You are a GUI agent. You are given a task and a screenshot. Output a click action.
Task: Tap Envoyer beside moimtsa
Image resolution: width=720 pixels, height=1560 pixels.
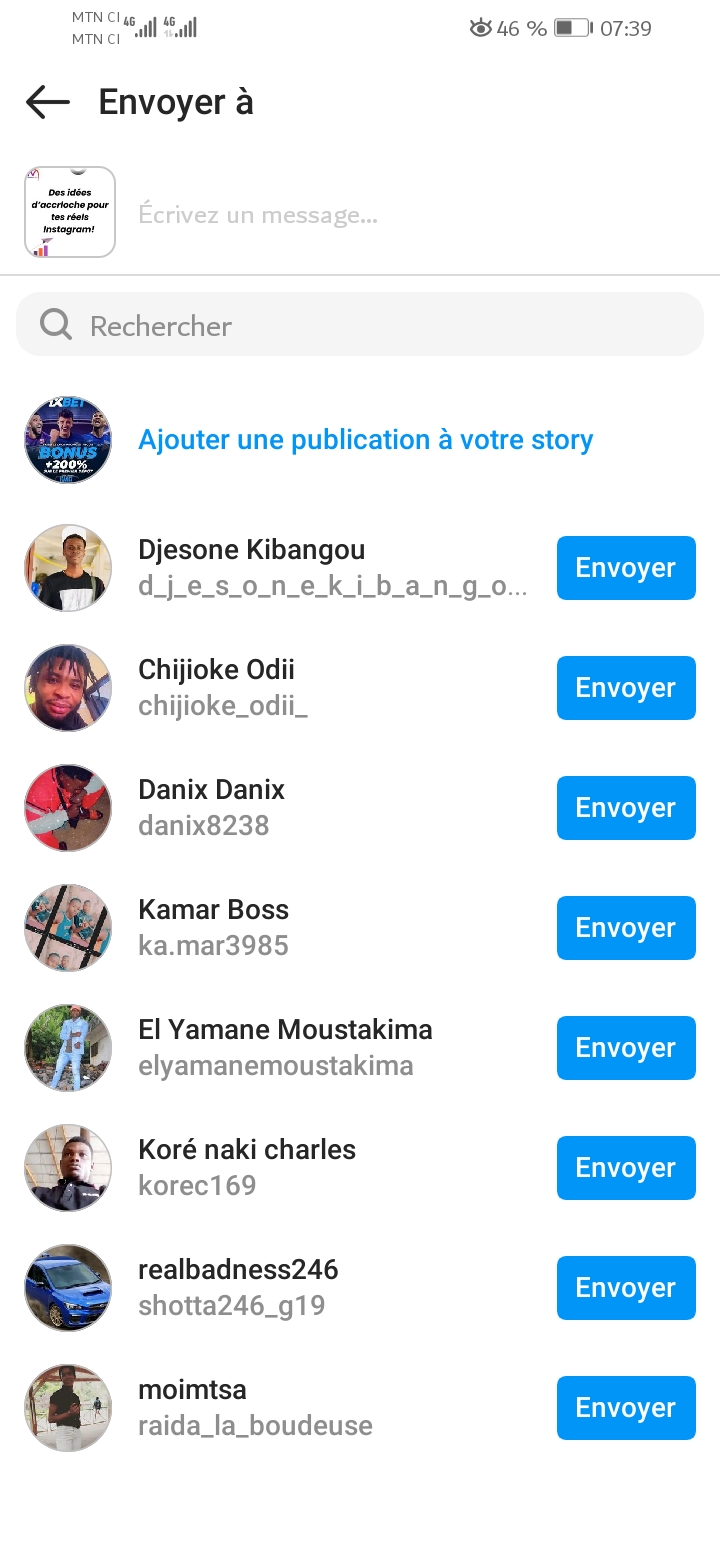click(625, 1408)
